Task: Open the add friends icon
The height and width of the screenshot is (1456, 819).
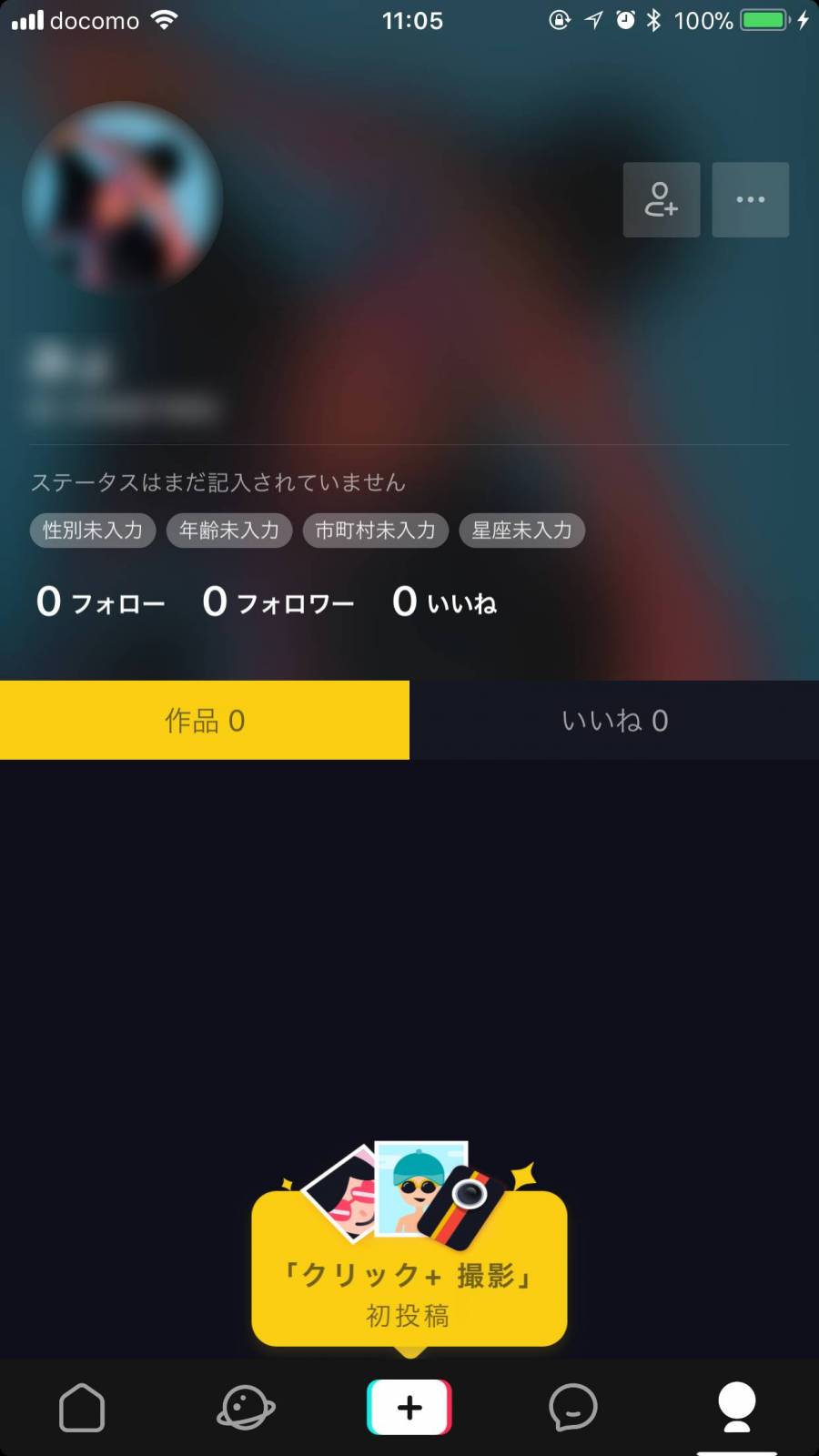Action: click(x=661, y=200)
